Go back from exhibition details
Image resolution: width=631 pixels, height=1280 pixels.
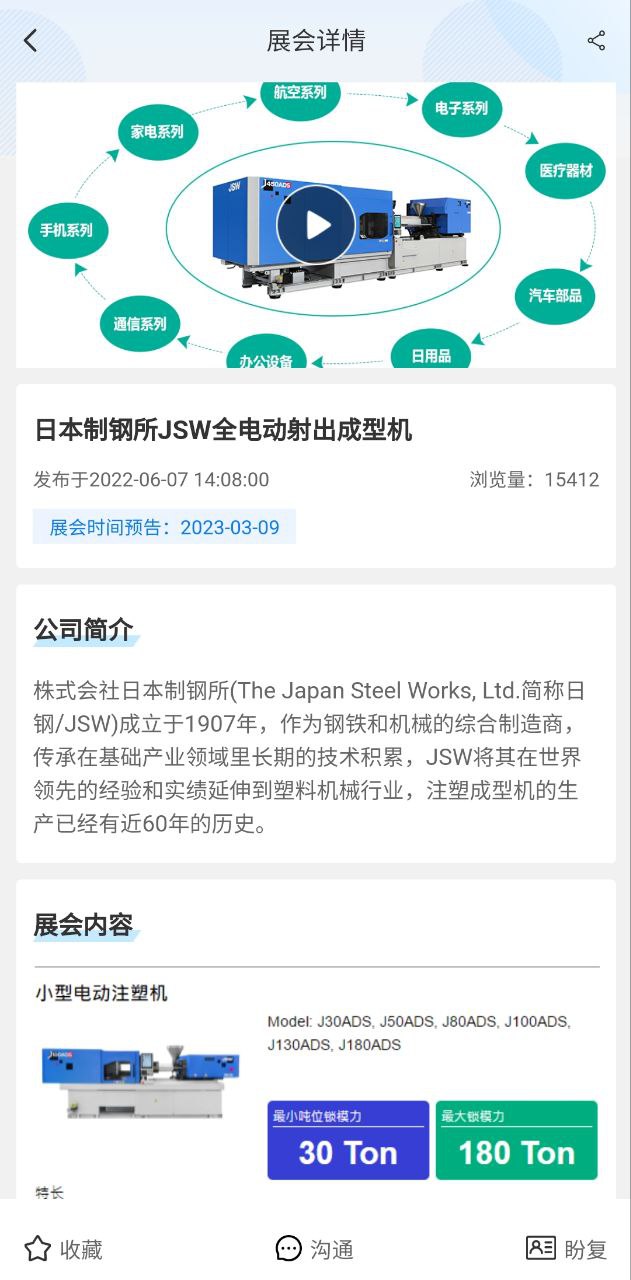tap(30, 40)
